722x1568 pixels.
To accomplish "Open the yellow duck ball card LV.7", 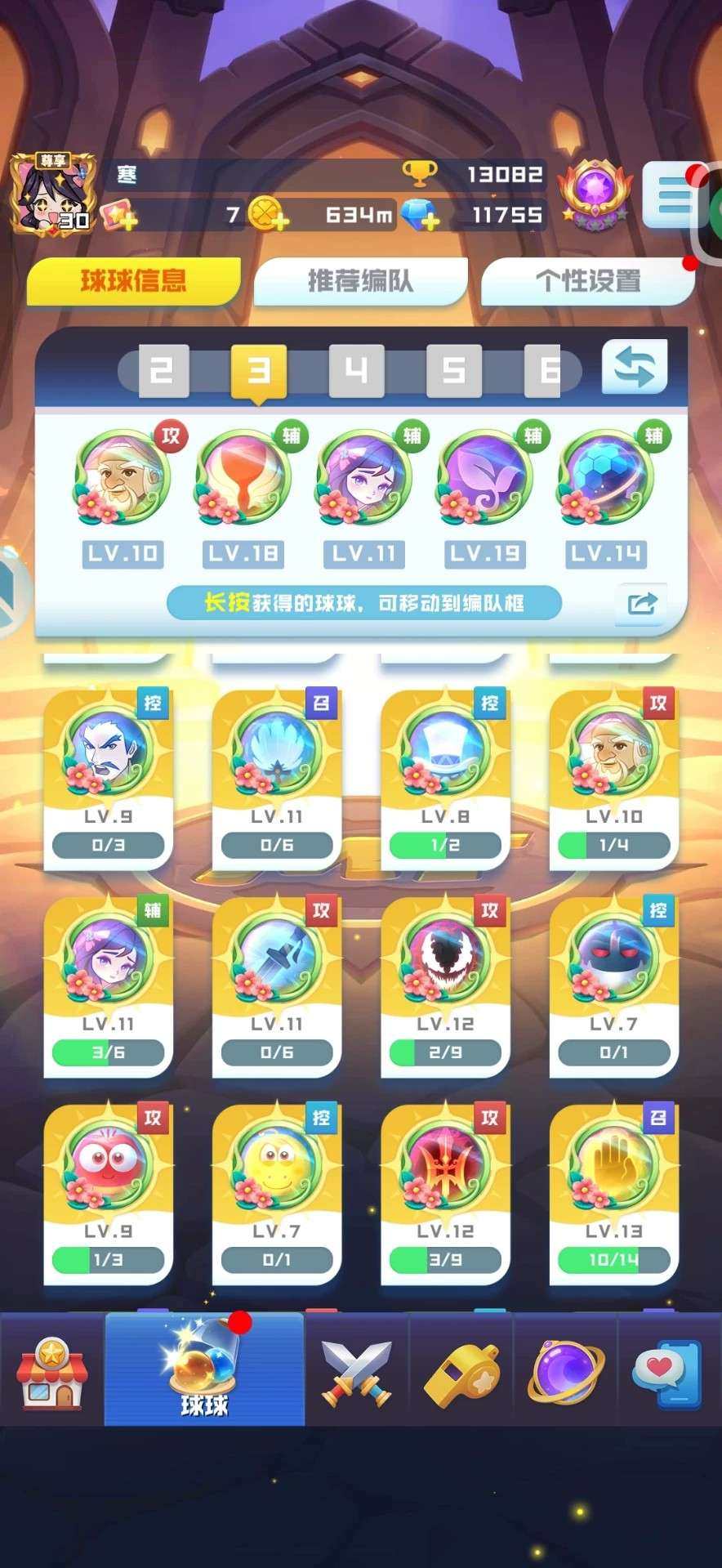I will coord(276,1191).
